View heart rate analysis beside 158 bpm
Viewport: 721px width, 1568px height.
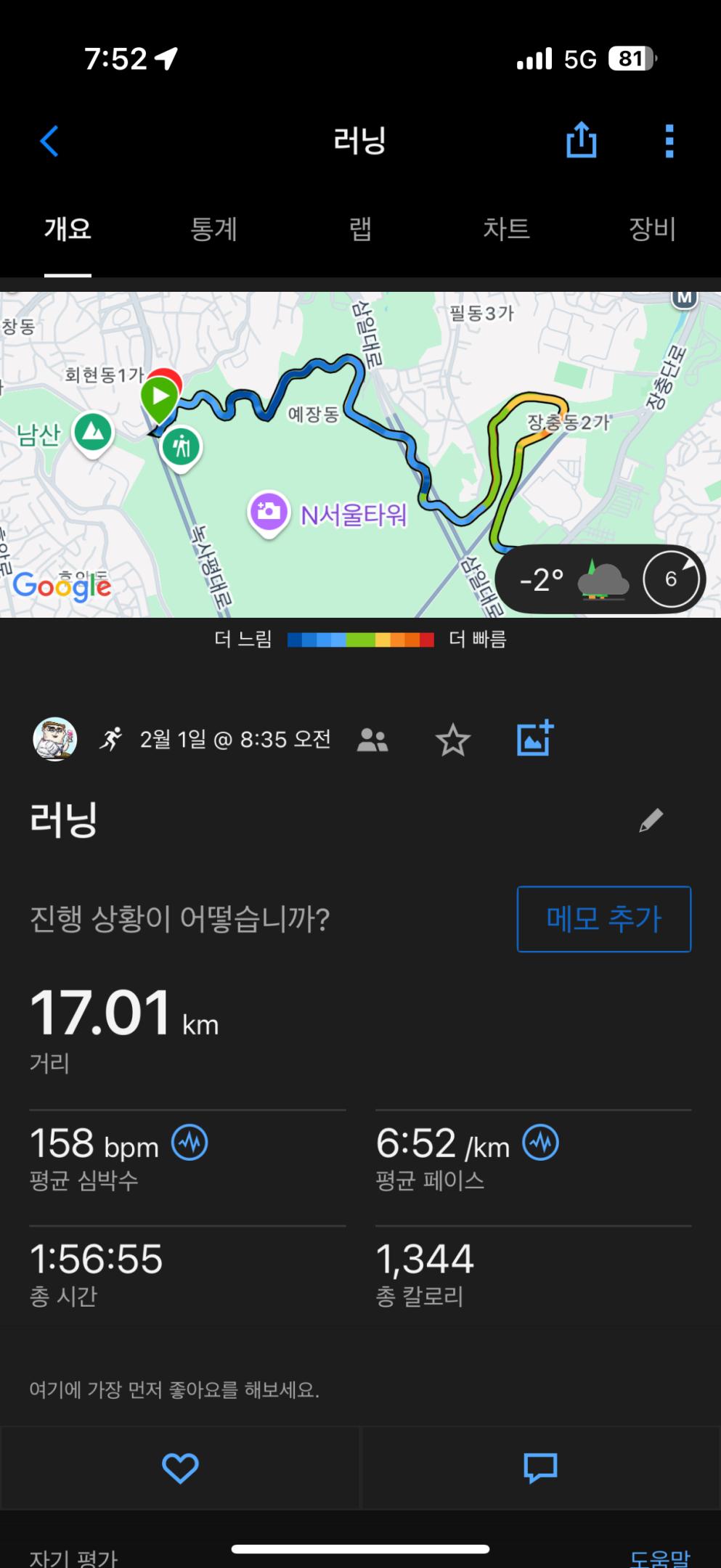point(190,1143)
